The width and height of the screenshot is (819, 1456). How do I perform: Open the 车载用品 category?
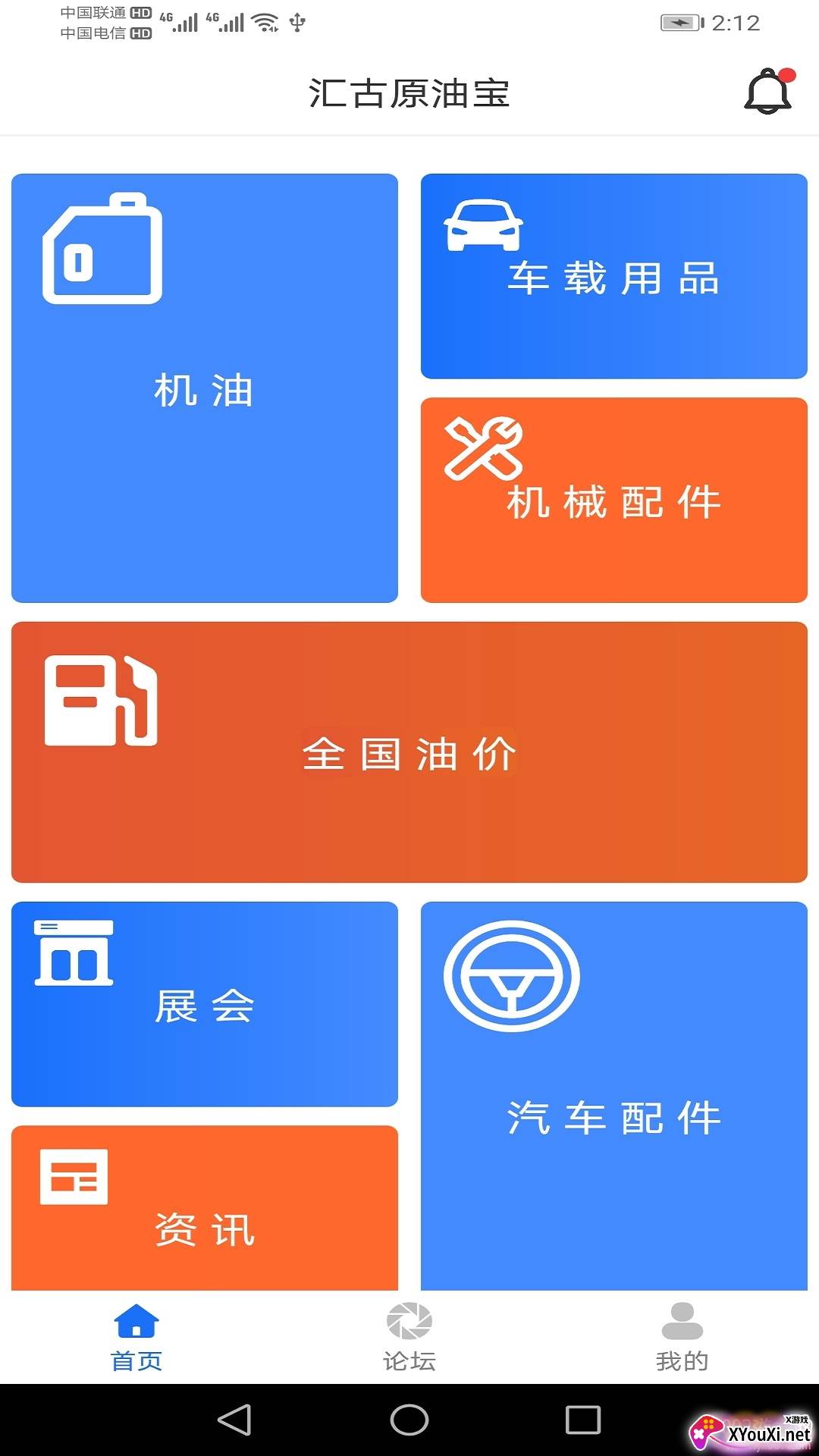point(613,276)
